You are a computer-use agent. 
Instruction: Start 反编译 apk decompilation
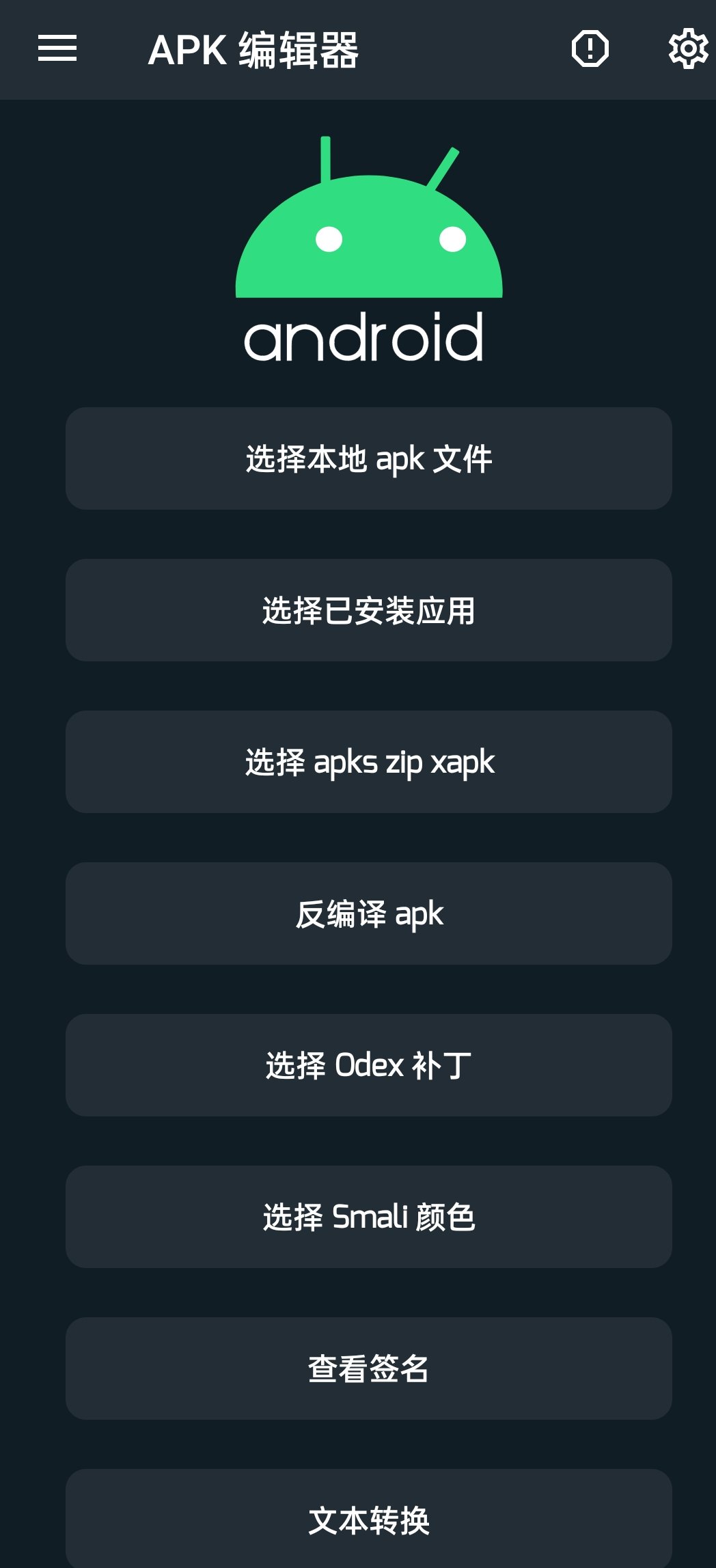pyautogui.click(x=369, y=913)
